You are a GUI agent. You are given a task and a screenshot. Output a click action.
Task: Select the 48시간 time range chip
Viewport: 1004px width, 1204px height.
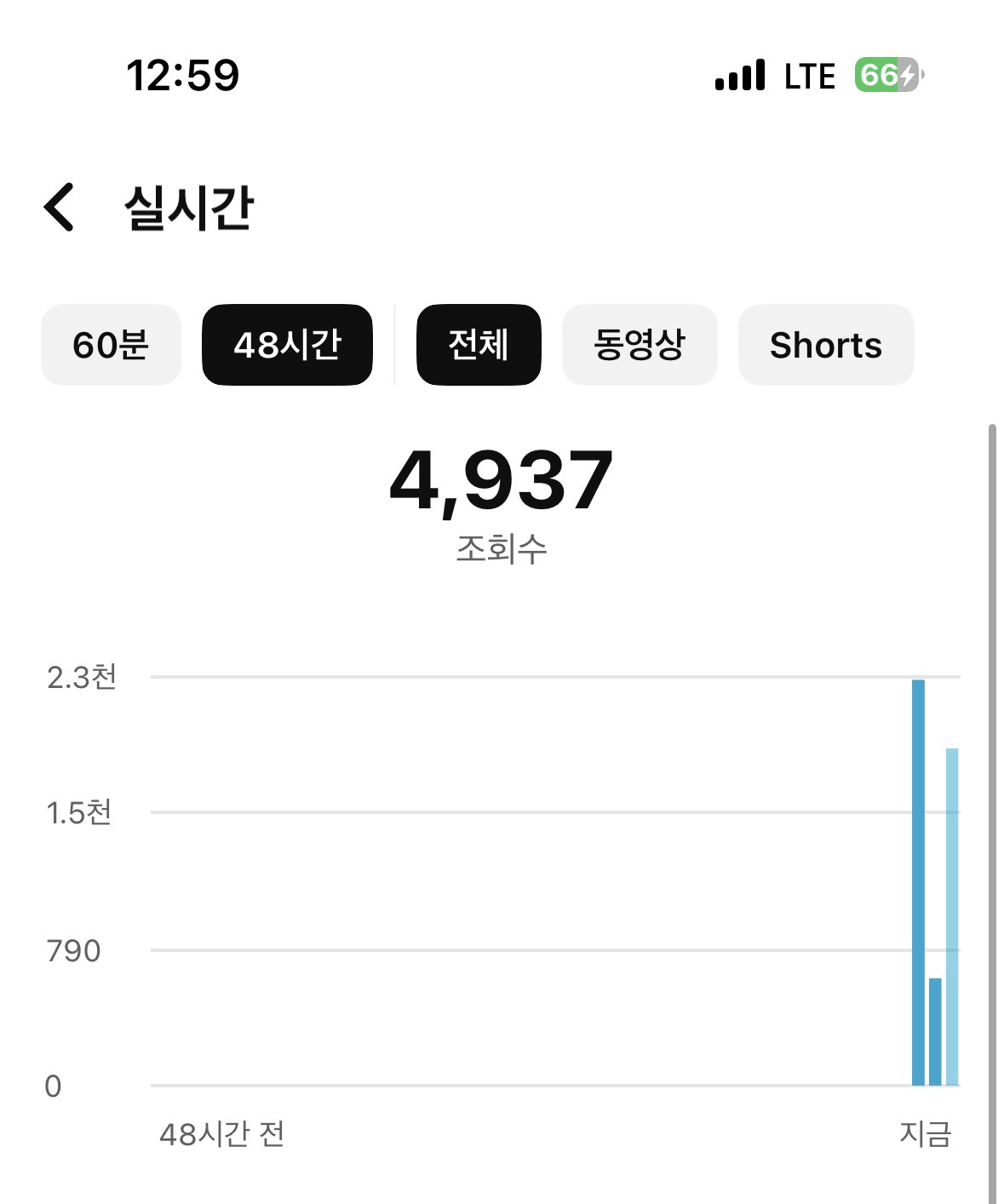point(287,345)
